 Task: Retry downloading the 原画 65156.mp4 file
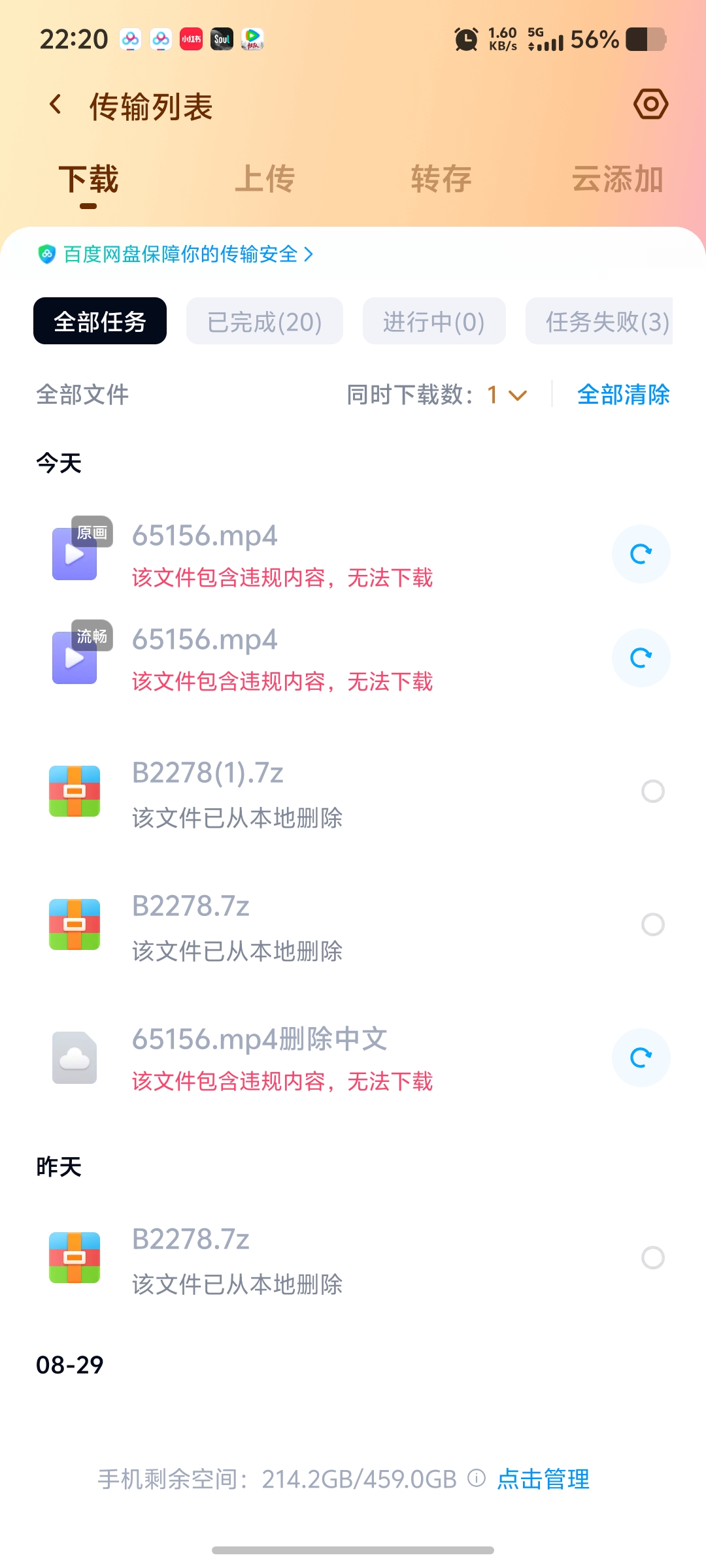(x=641, y=554)
